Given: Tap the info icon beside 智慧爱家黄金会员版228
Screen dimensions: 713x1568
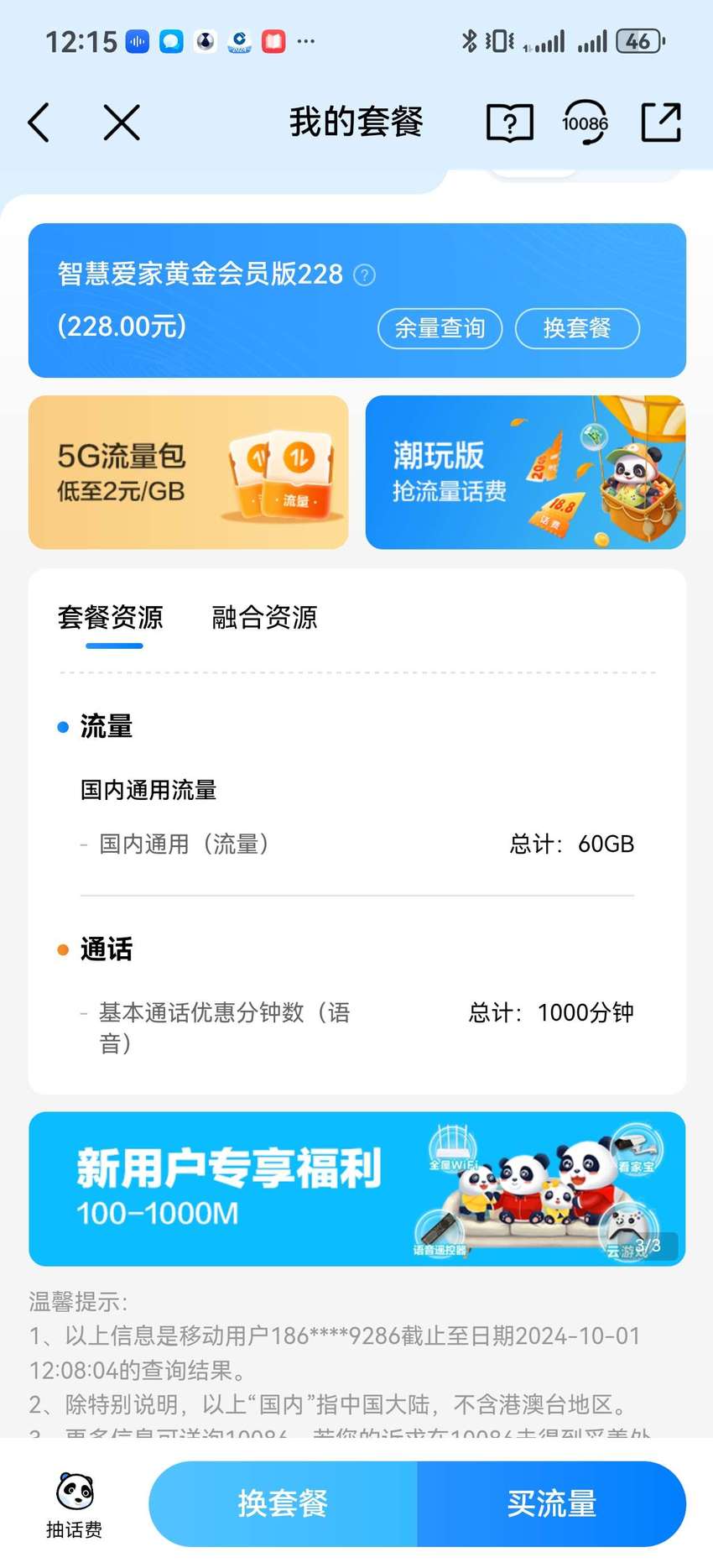Looking at the screenshot, I should [x=364, y=275].
